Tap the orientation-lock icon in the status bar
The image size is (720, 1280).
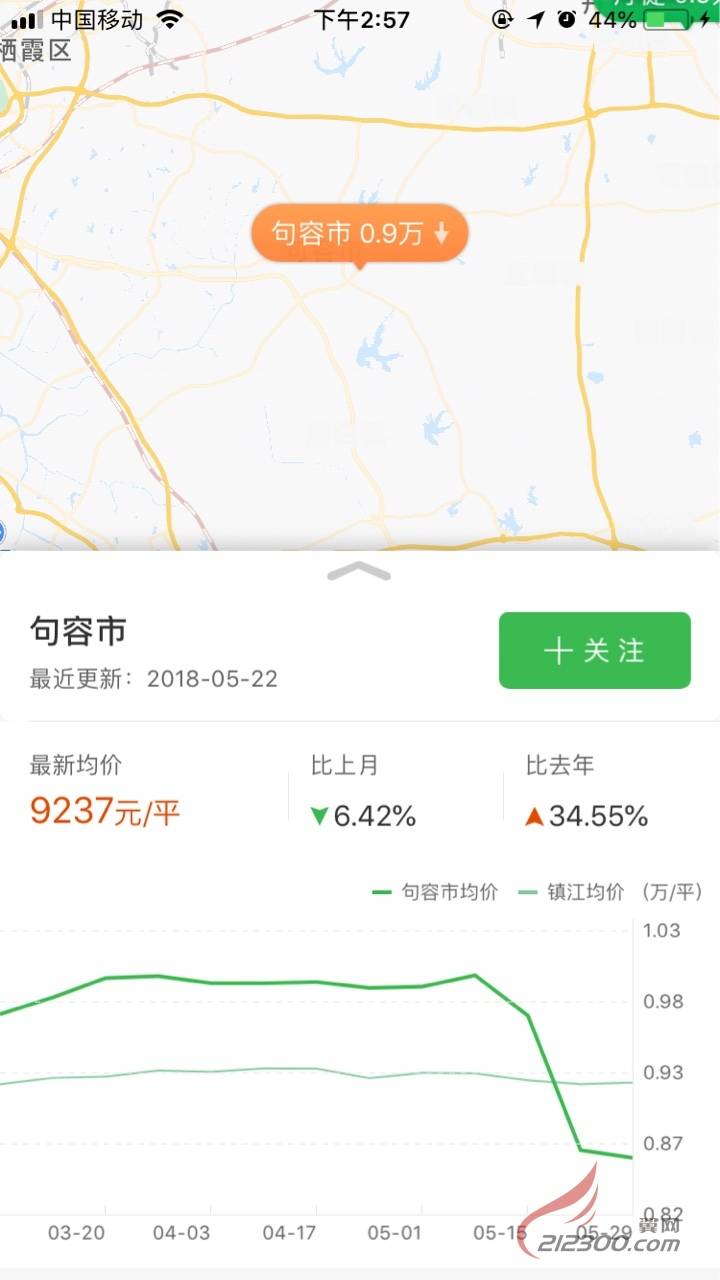click(x=502, y=18)
